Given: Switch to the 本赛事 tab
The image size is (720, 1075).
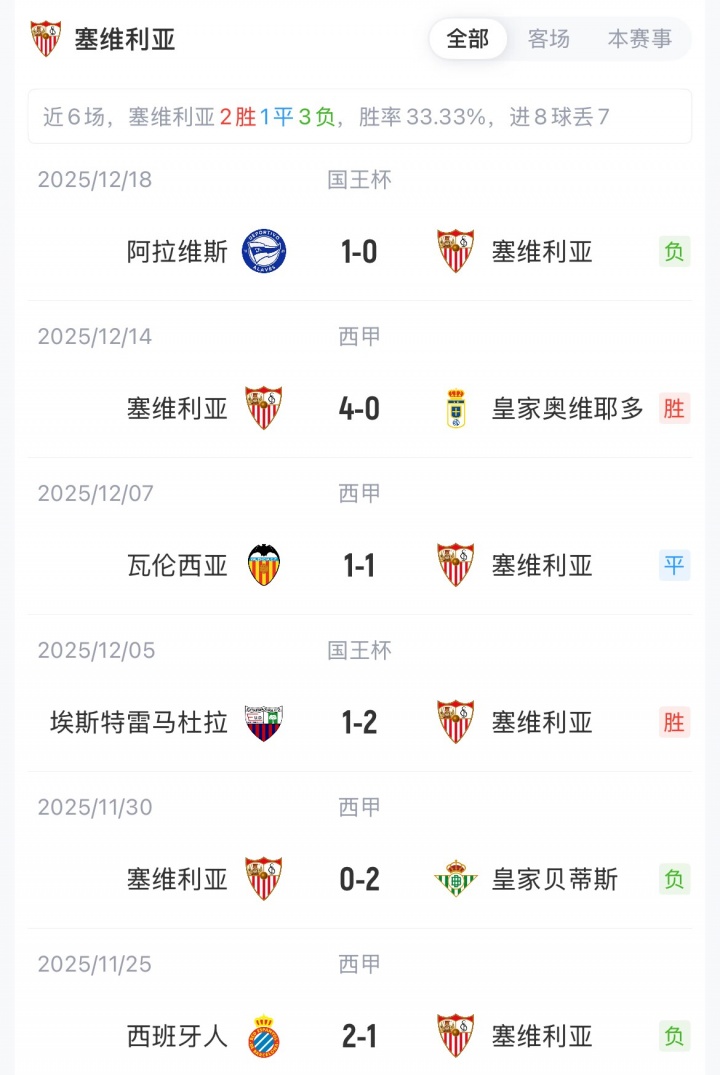Looking at the screenshot, I should tap(640, 39).
